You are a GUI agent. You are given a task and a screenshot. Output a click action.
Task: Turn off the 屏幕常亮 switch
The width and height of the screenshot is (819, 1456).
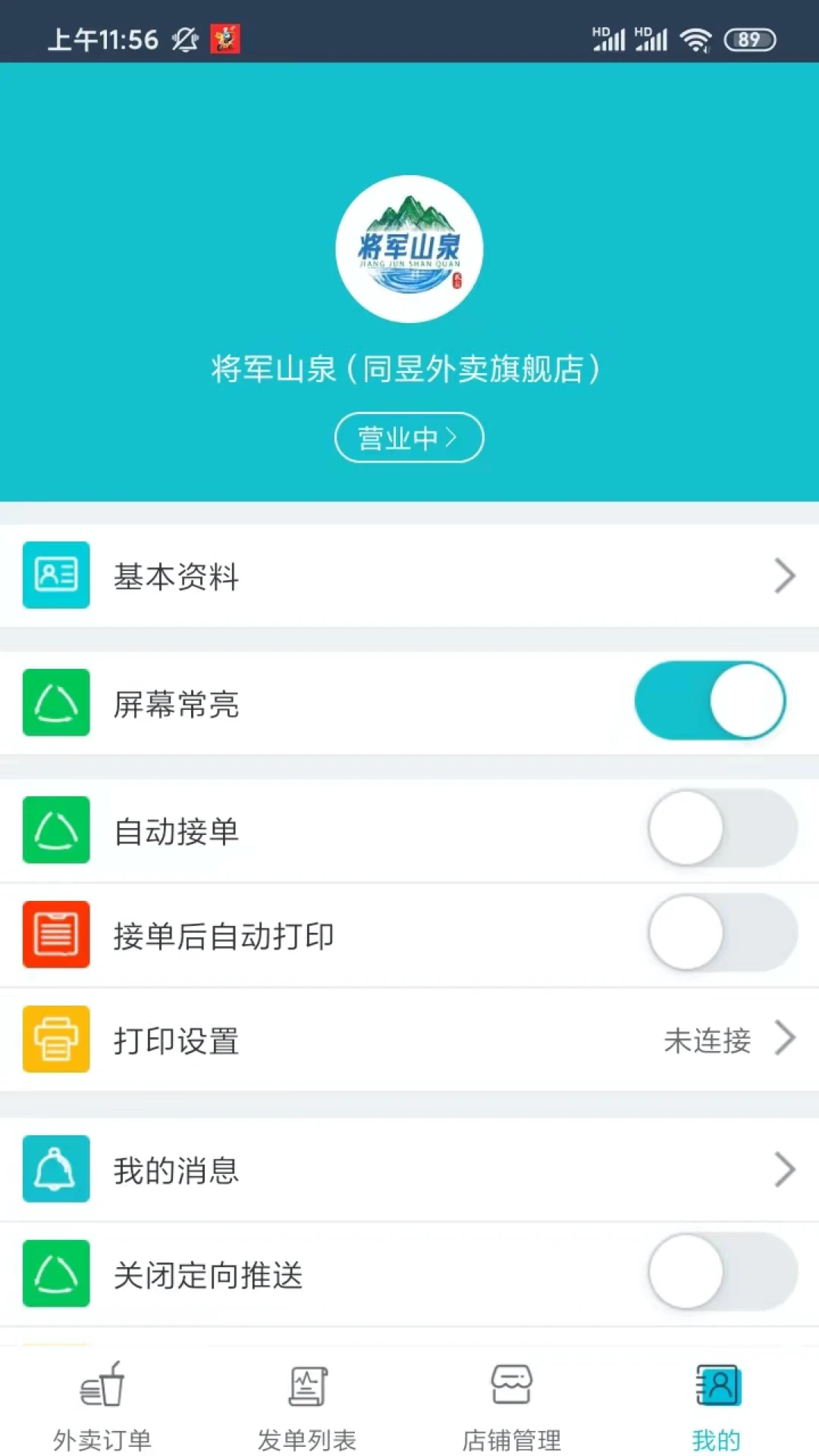(710, 701)
